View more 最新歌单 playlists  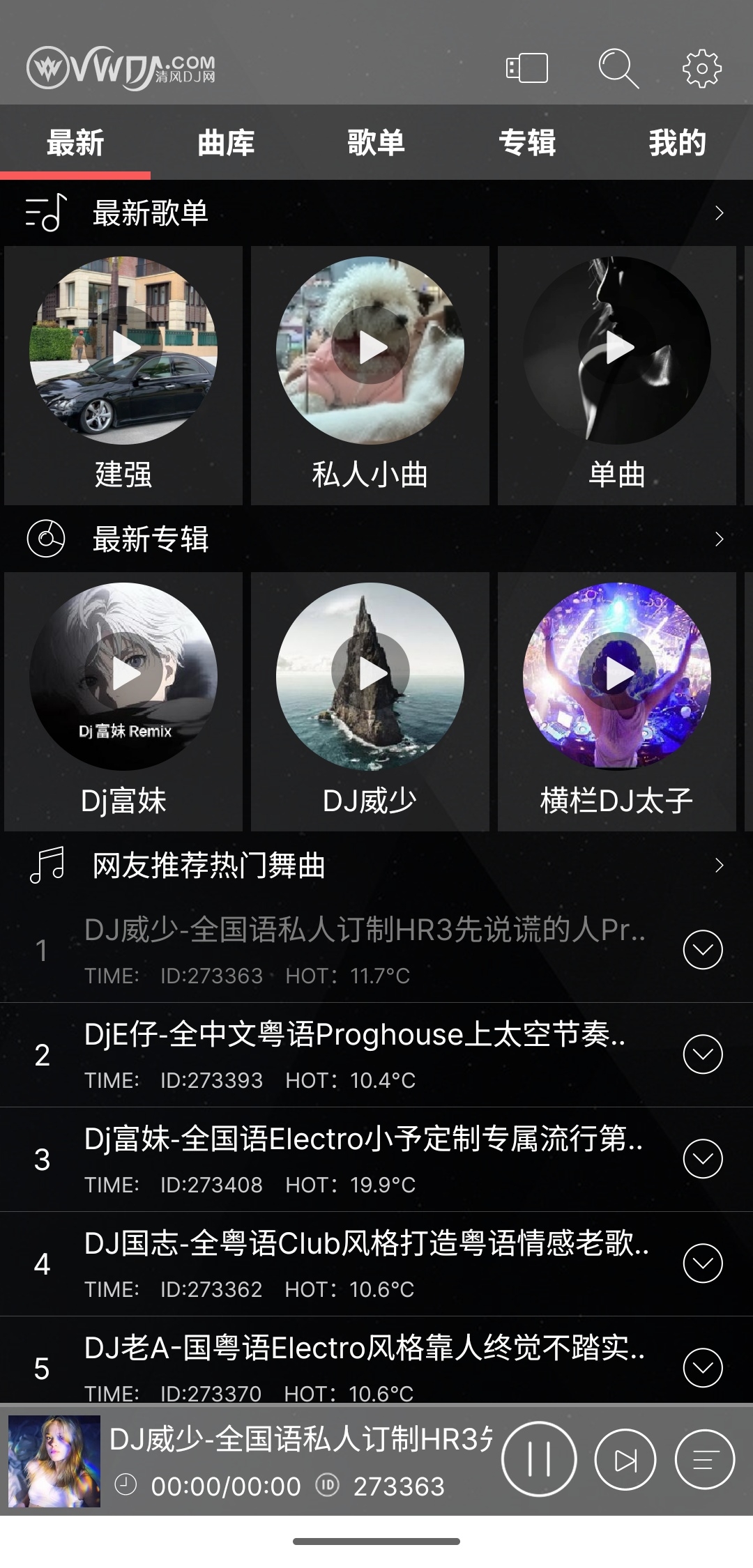click(719, 213)
